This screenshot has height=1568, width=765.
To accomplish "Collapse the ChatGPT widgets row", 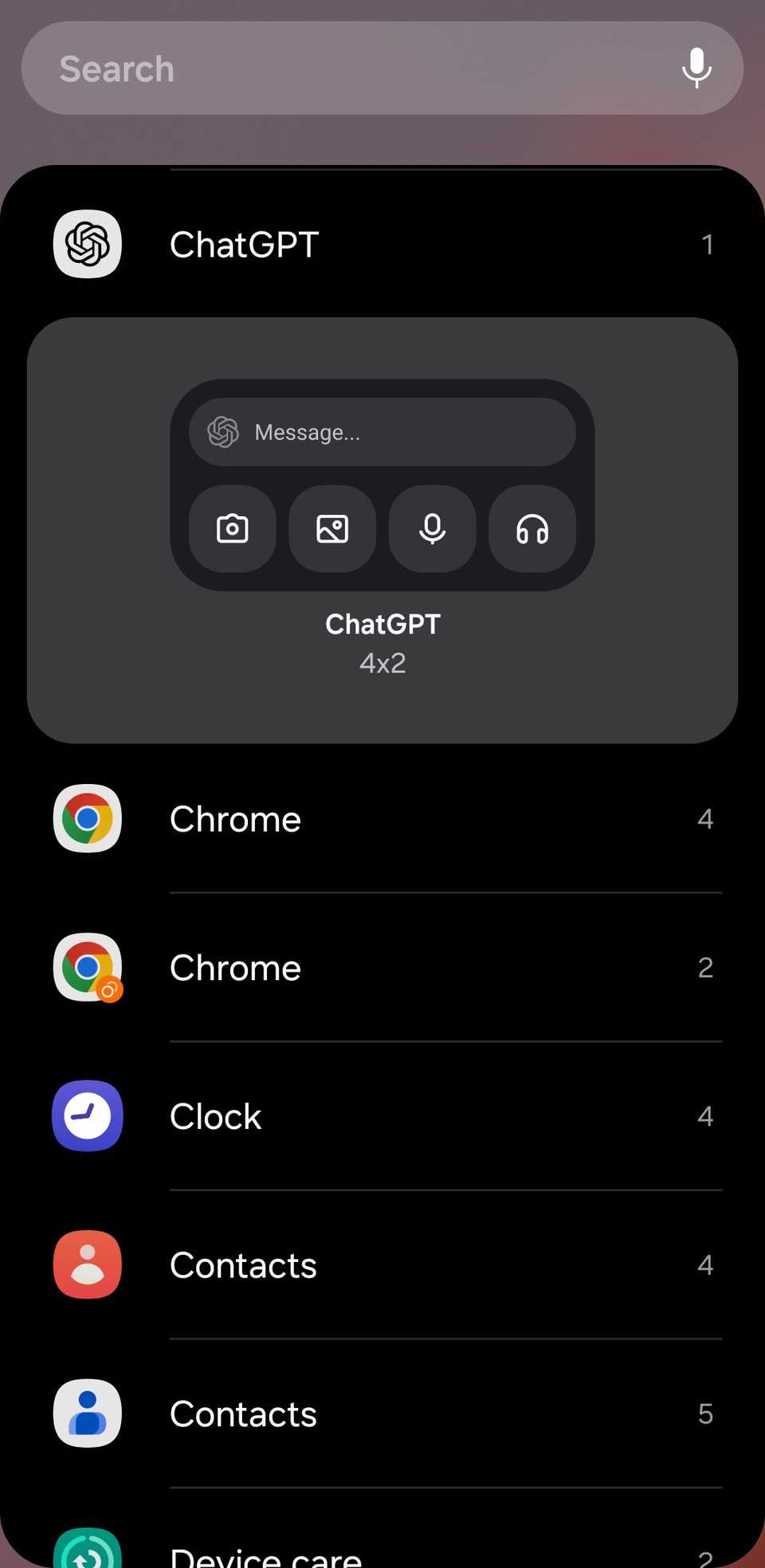I will [382, 244].
